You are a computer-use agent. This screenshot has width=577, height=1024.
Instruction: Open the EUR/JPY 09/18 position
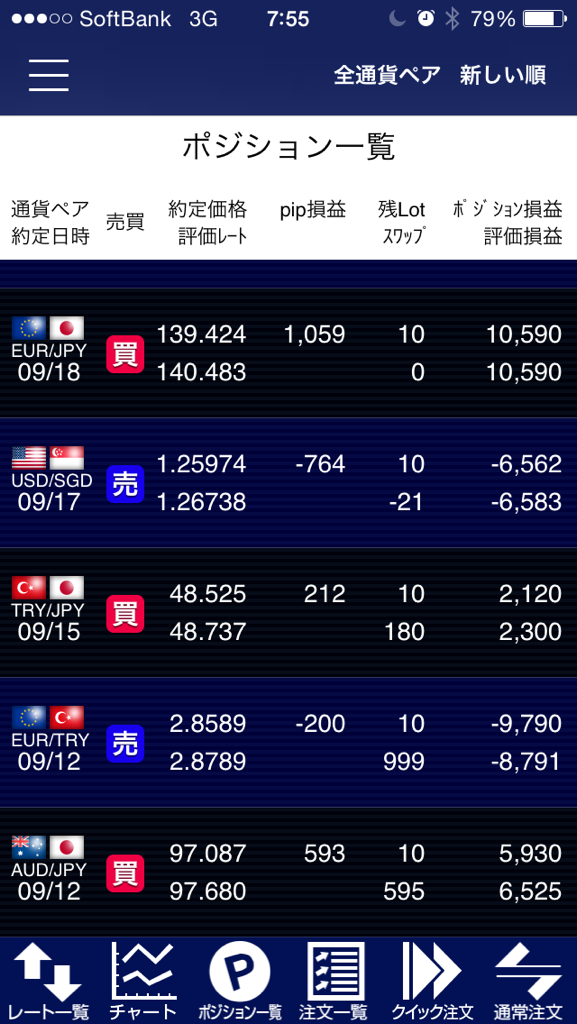click(288, 353)
